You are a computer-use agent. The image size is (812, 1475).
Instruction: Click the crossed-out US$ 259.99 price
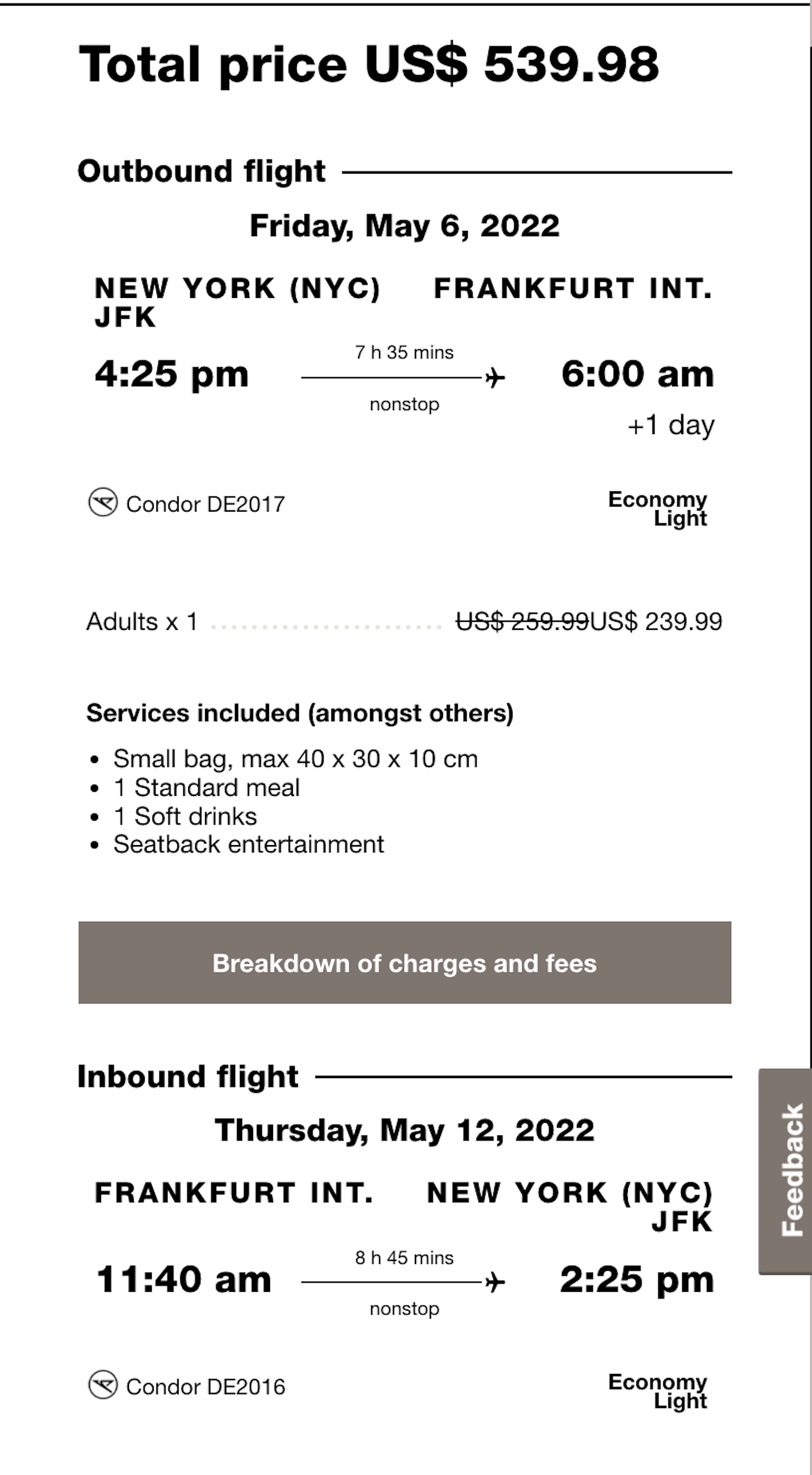(x=522, y=621)
